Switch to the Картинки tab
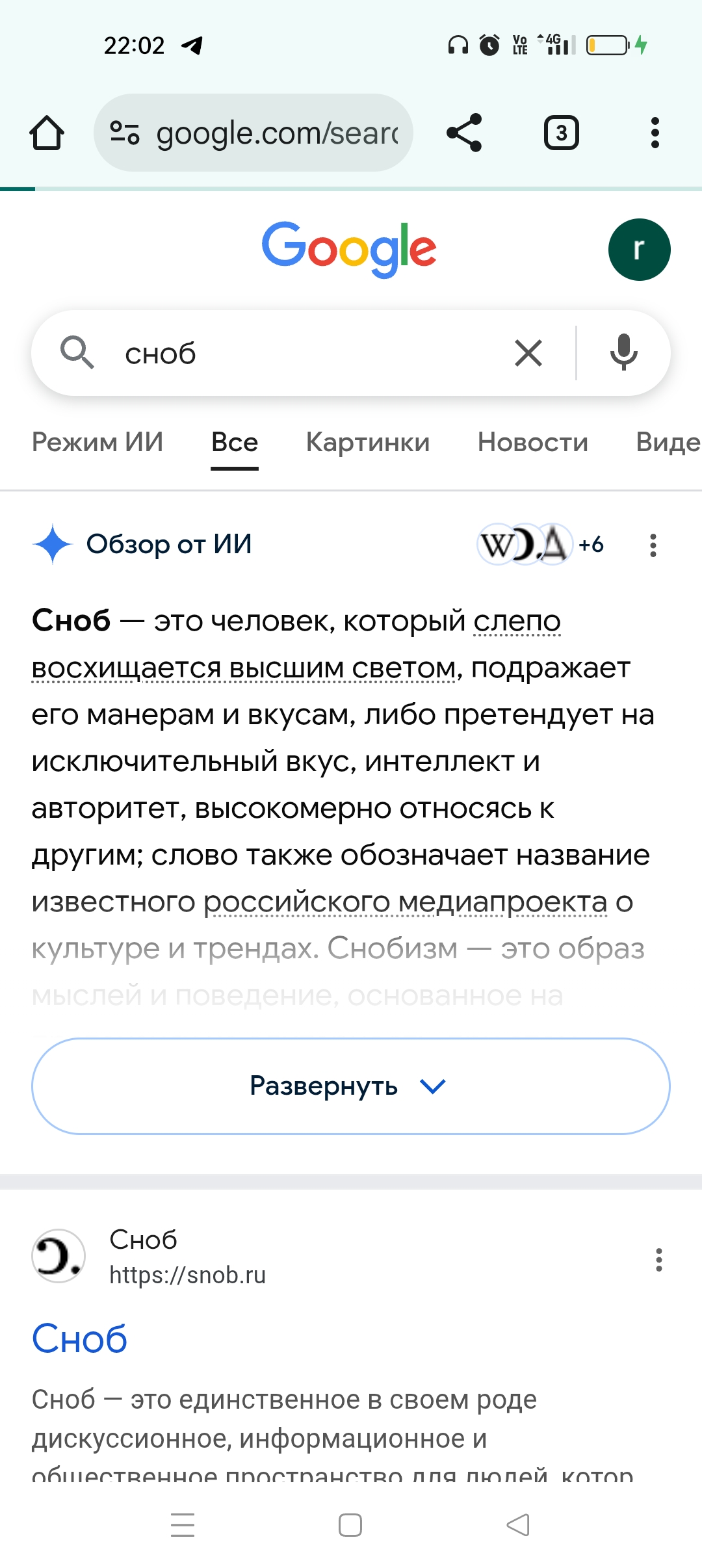The height and width of the screenshot is (1568, 702). tap(368, 443)
